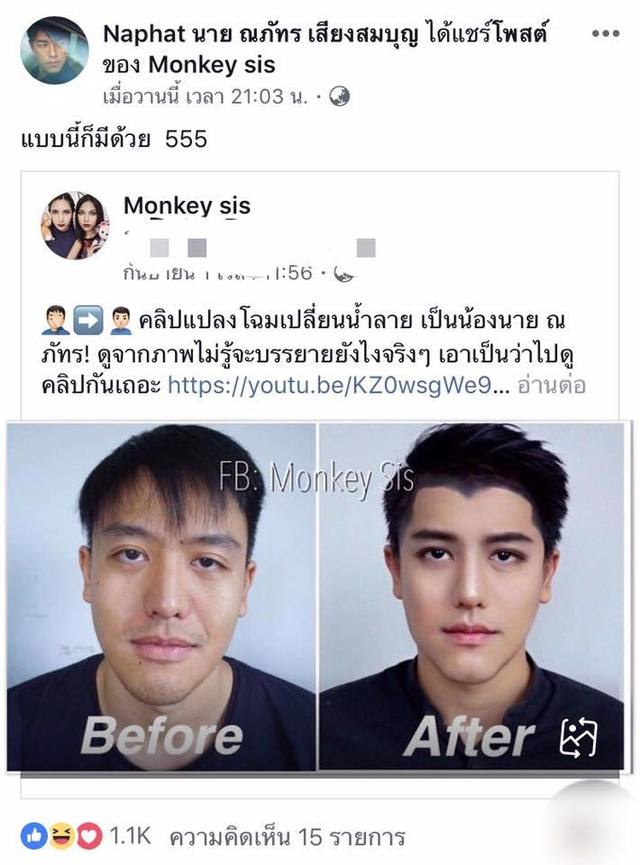Open the Monkey sis profile picture
Image resolution: width=640 pixels, height=865 pixels.
75,225
